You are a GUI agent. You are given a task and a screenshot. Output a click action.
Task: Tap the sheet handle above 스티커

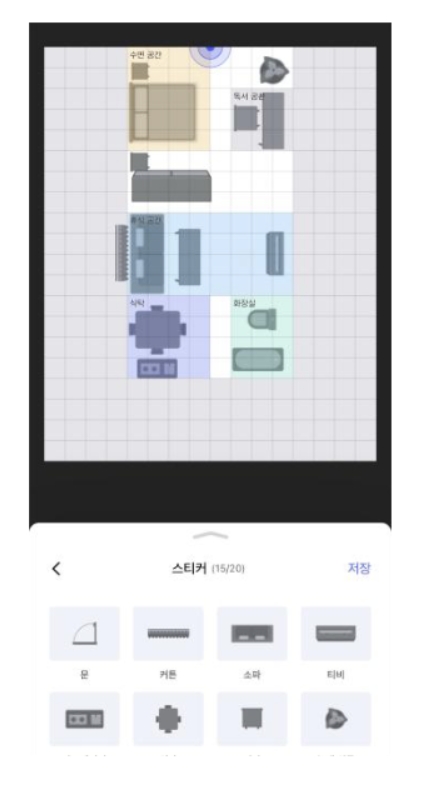coord(210,536)
